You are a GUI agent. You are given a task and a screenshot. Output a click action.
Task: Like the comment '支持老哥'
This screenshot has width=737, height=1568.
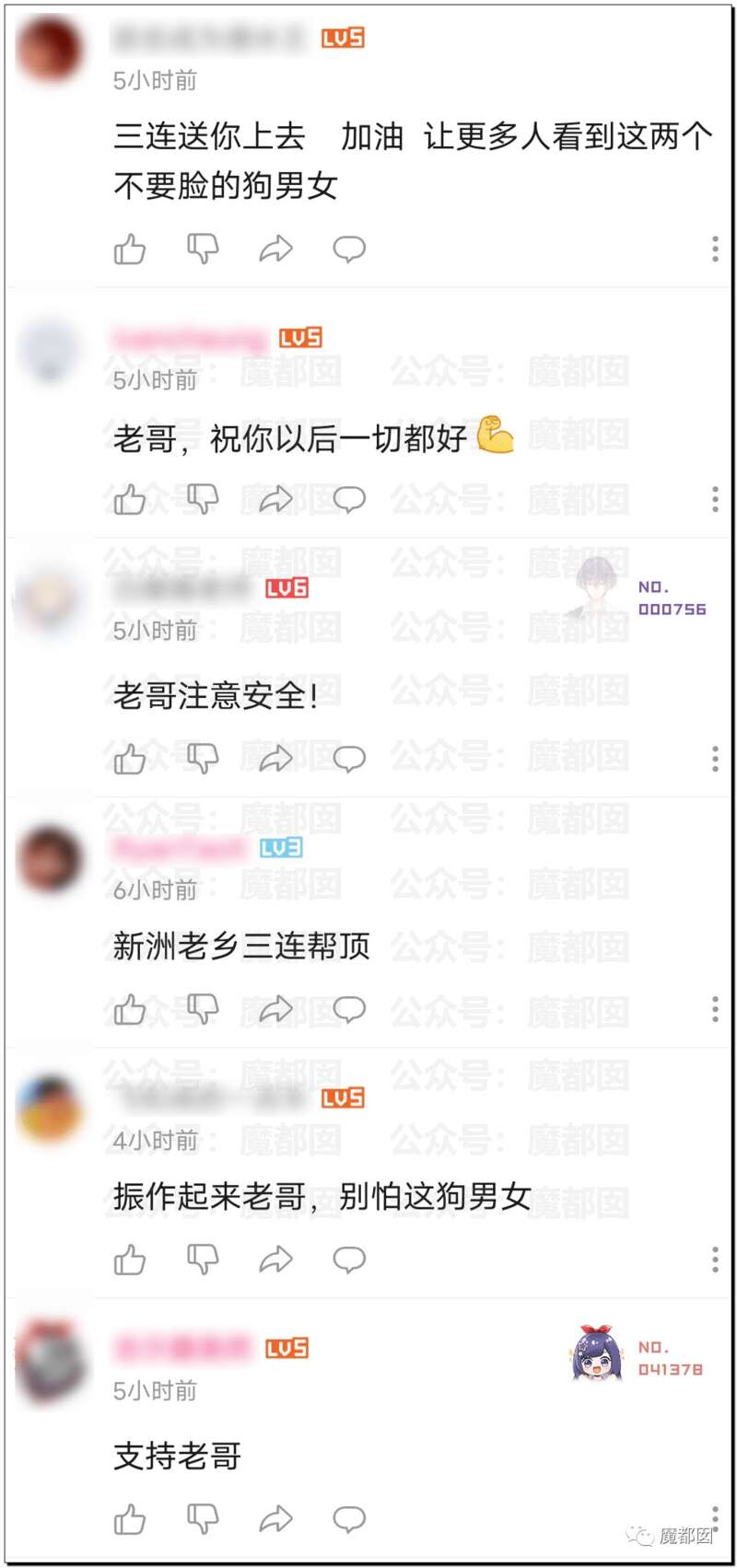point(130,1519)
